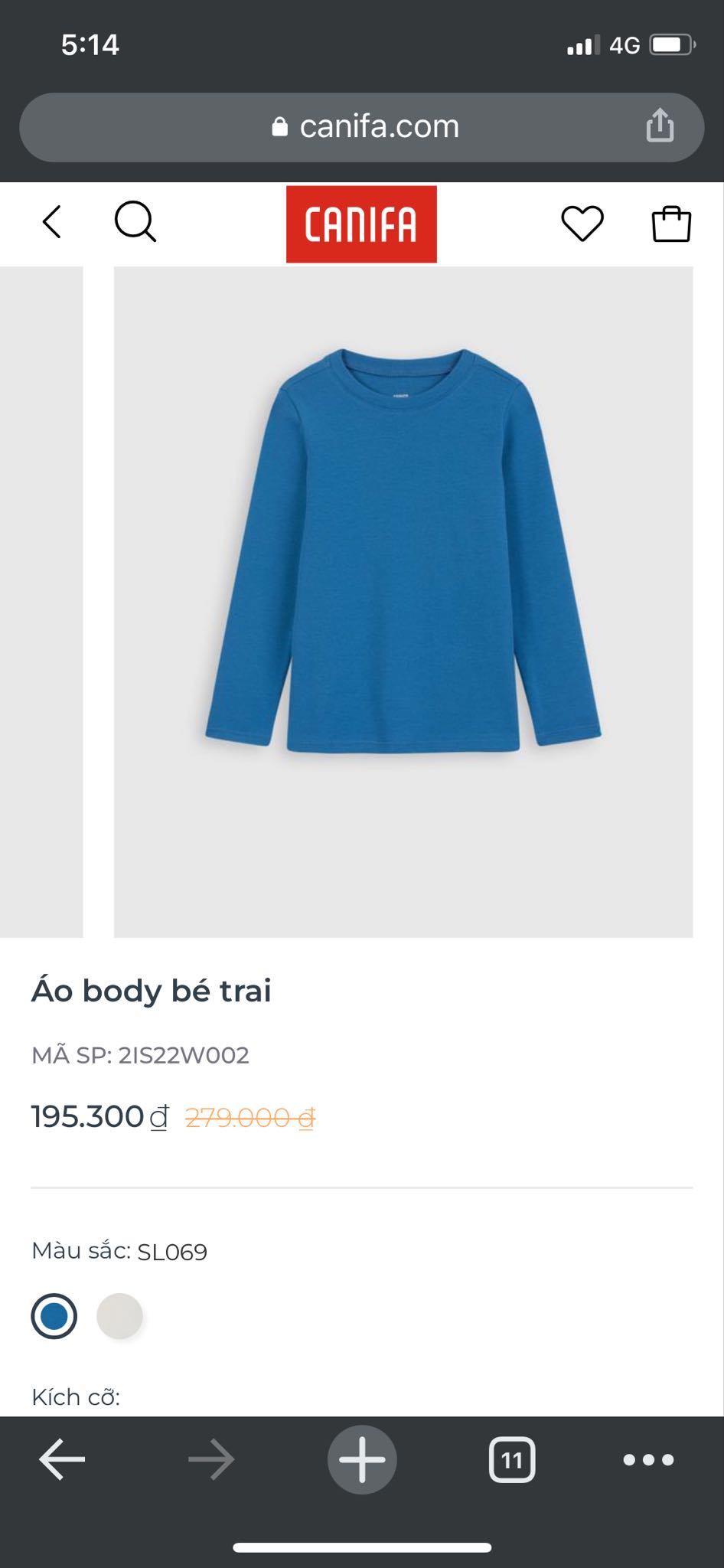Go back in browser bottom toolbar
The width and height of the screenshot is (724, 1568).
[62, 1459]
